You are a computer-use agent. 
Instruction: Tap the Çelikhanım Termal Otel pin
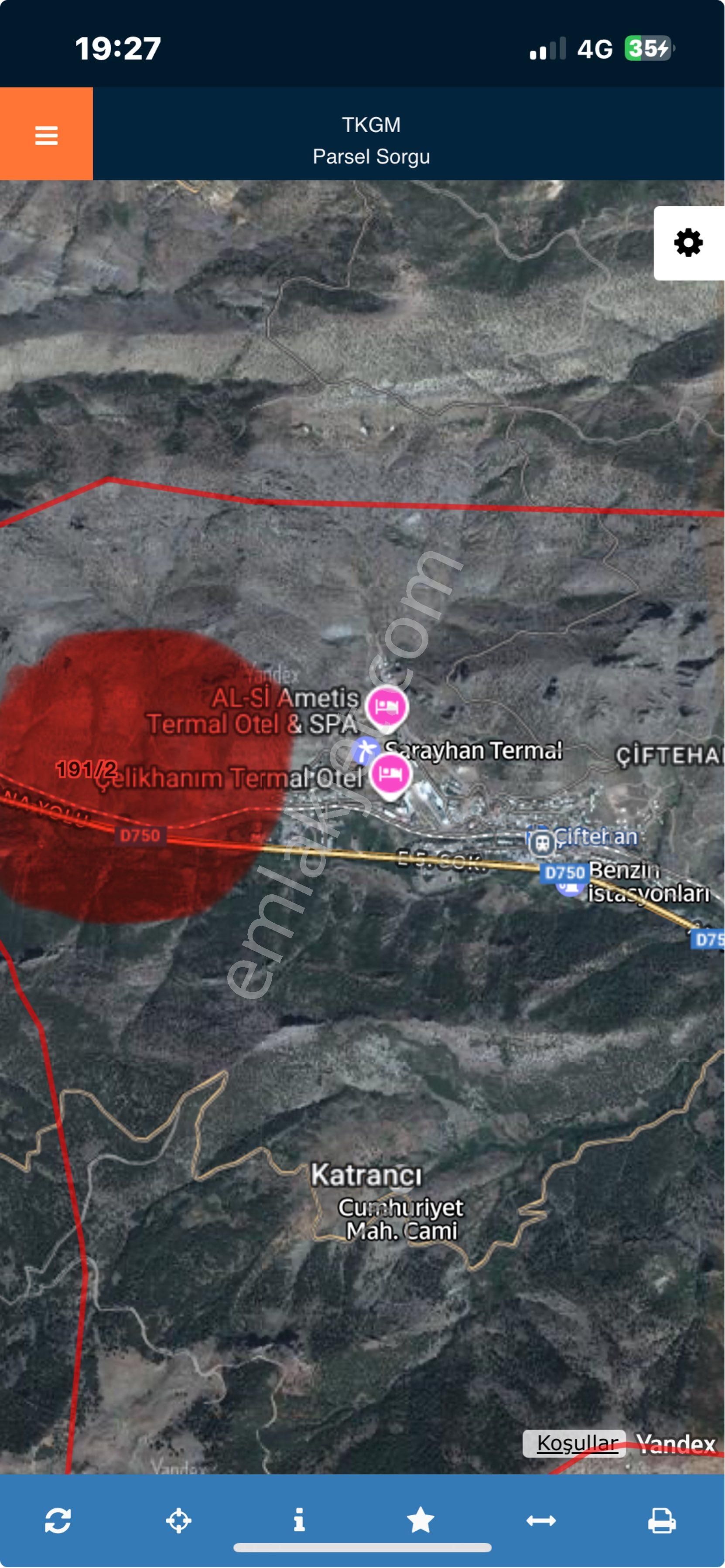click(390, 775)
